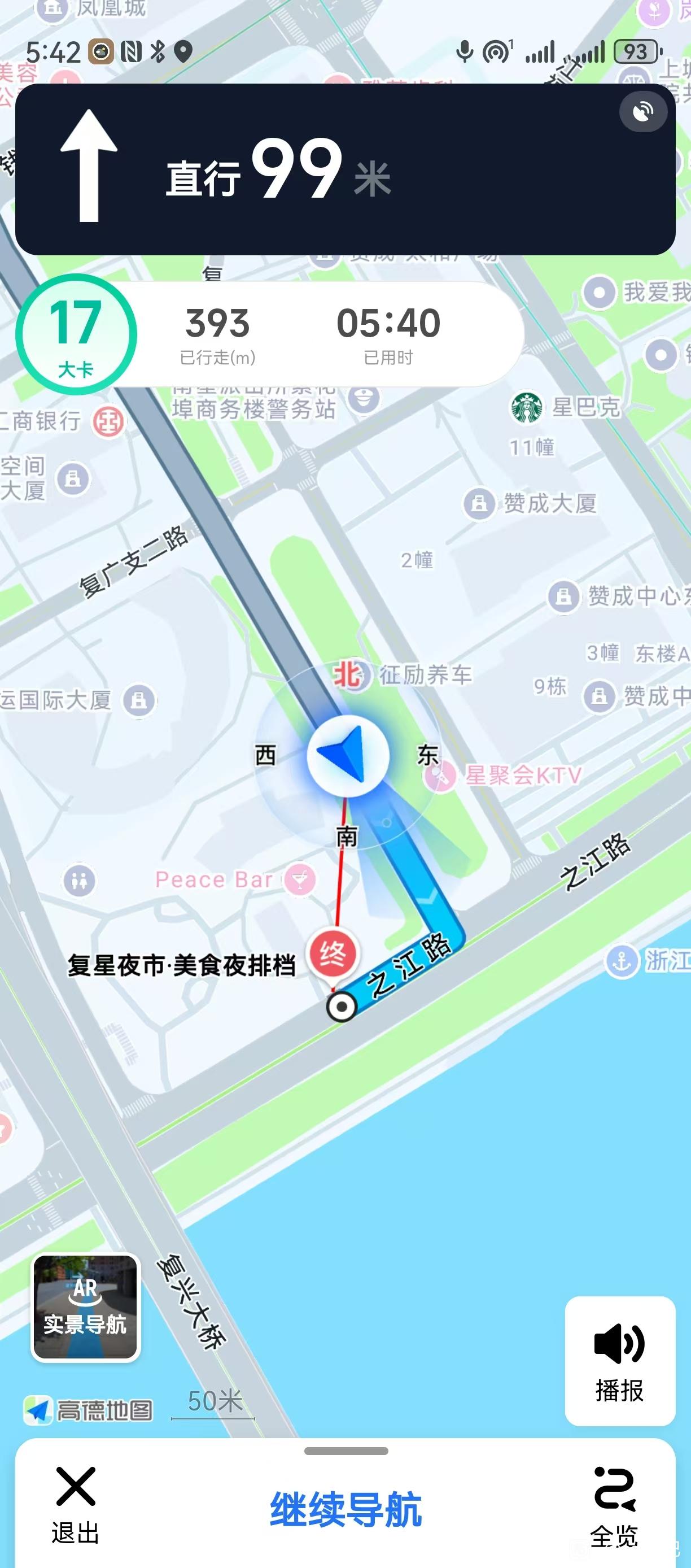Select the 终 destination marker

(x=332, y=953)
